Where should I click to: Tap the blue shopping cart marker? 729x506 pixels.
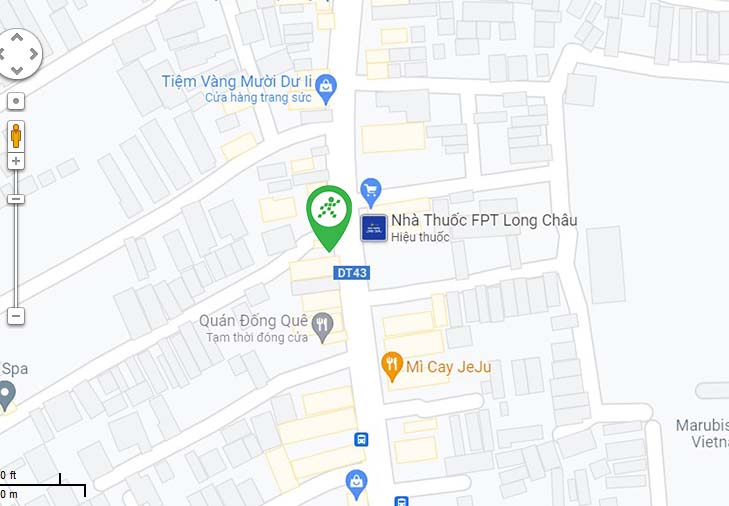point(372,189)
